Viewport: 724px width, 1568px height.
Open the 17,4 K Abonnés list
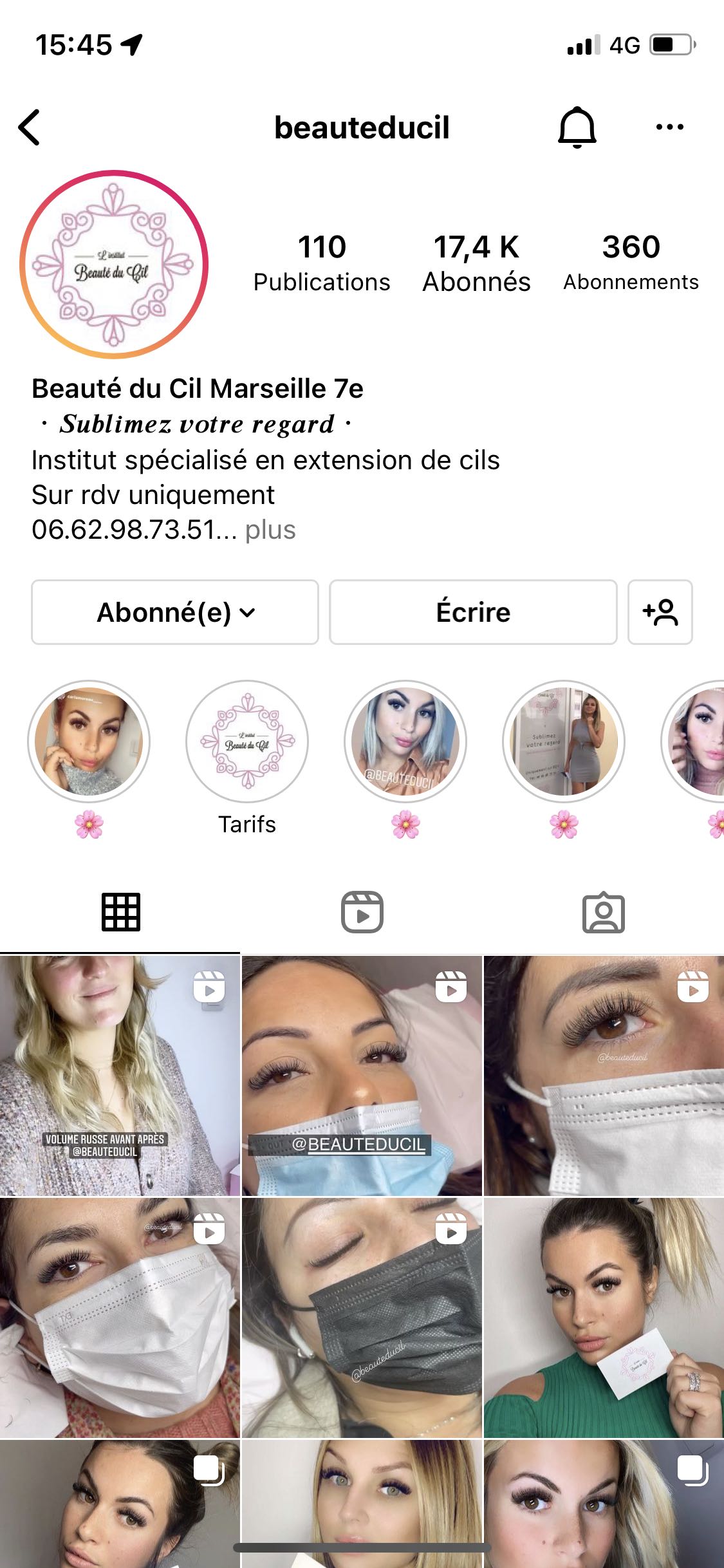(476, 263)
